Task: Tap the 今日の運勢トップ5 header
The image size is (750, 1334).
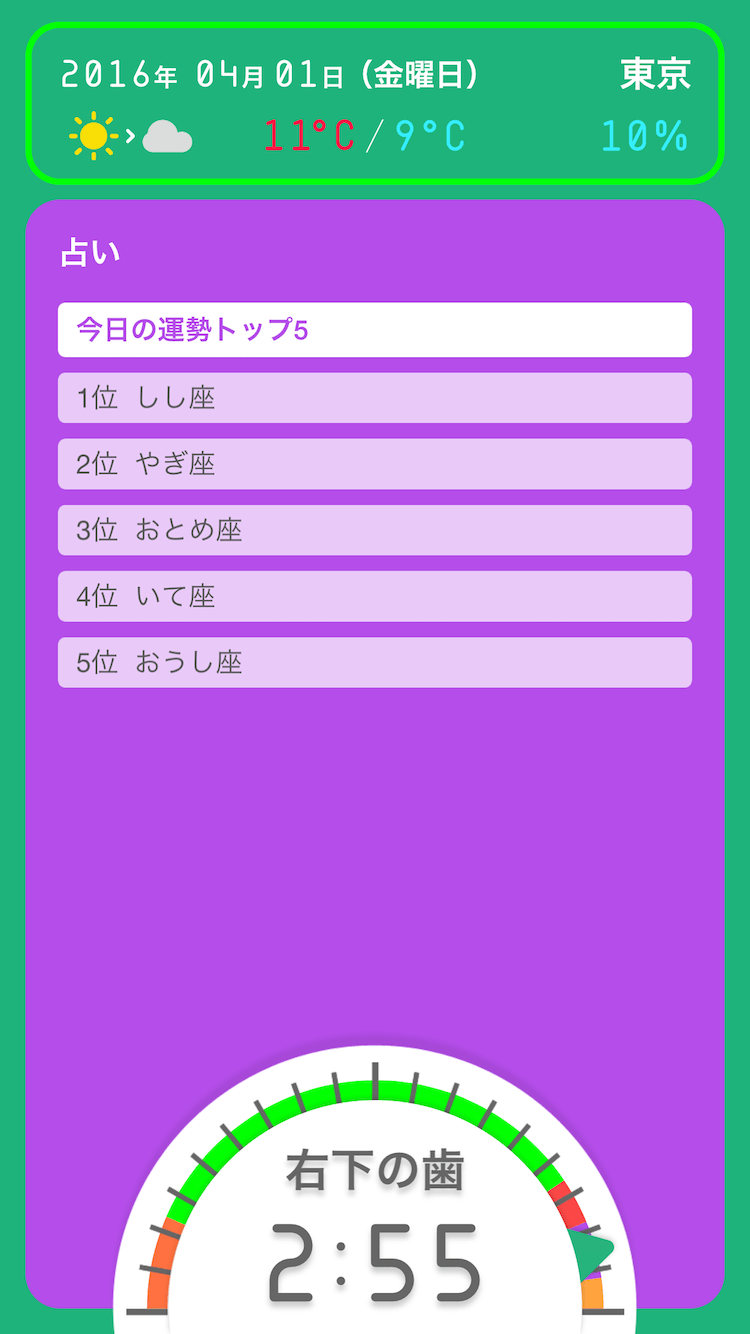Action: 374,330
